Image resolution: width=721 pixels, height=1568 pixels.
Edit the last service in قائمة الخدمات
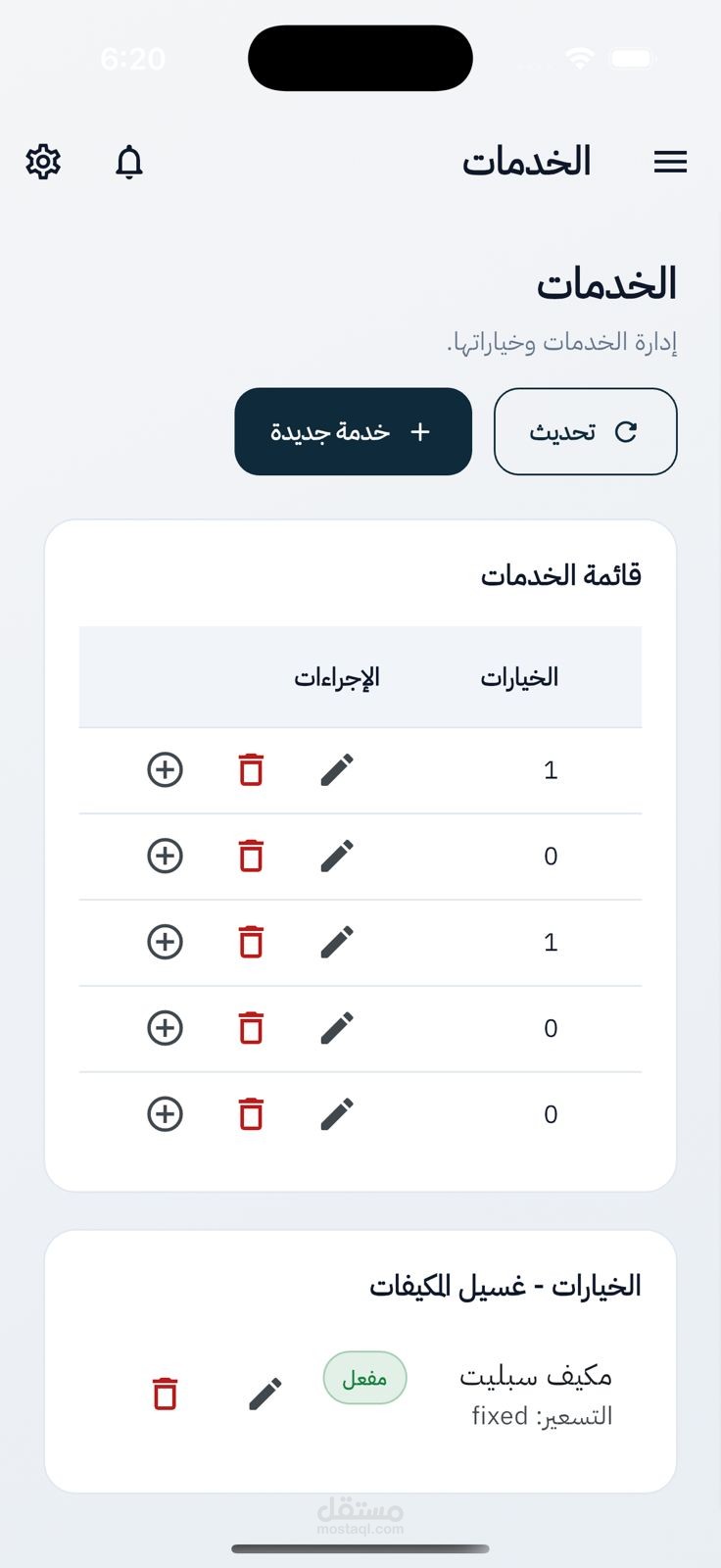click(337, 1114)
